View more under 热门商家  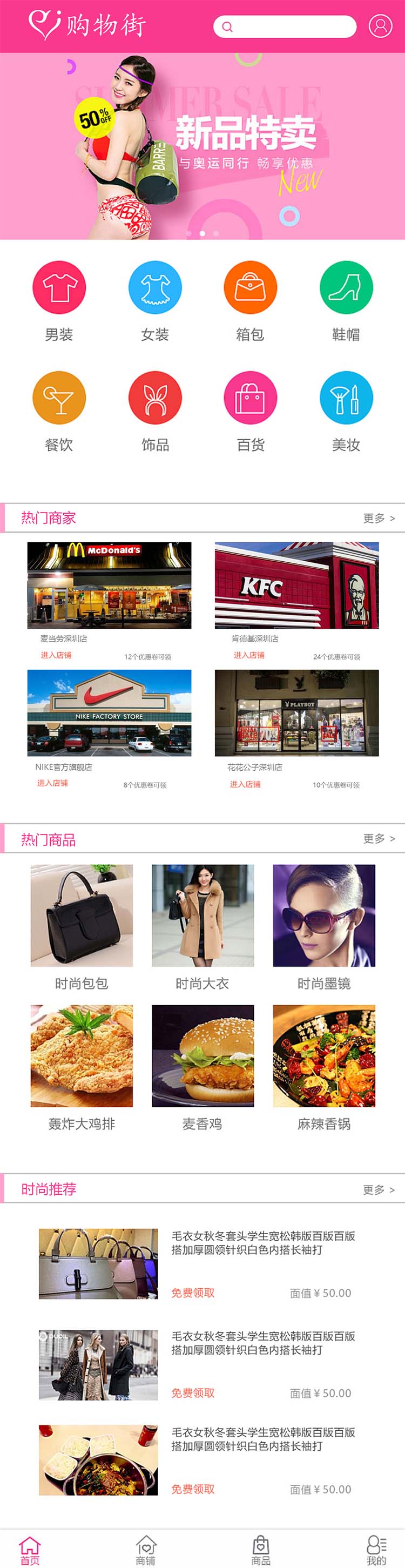(378, 518)
